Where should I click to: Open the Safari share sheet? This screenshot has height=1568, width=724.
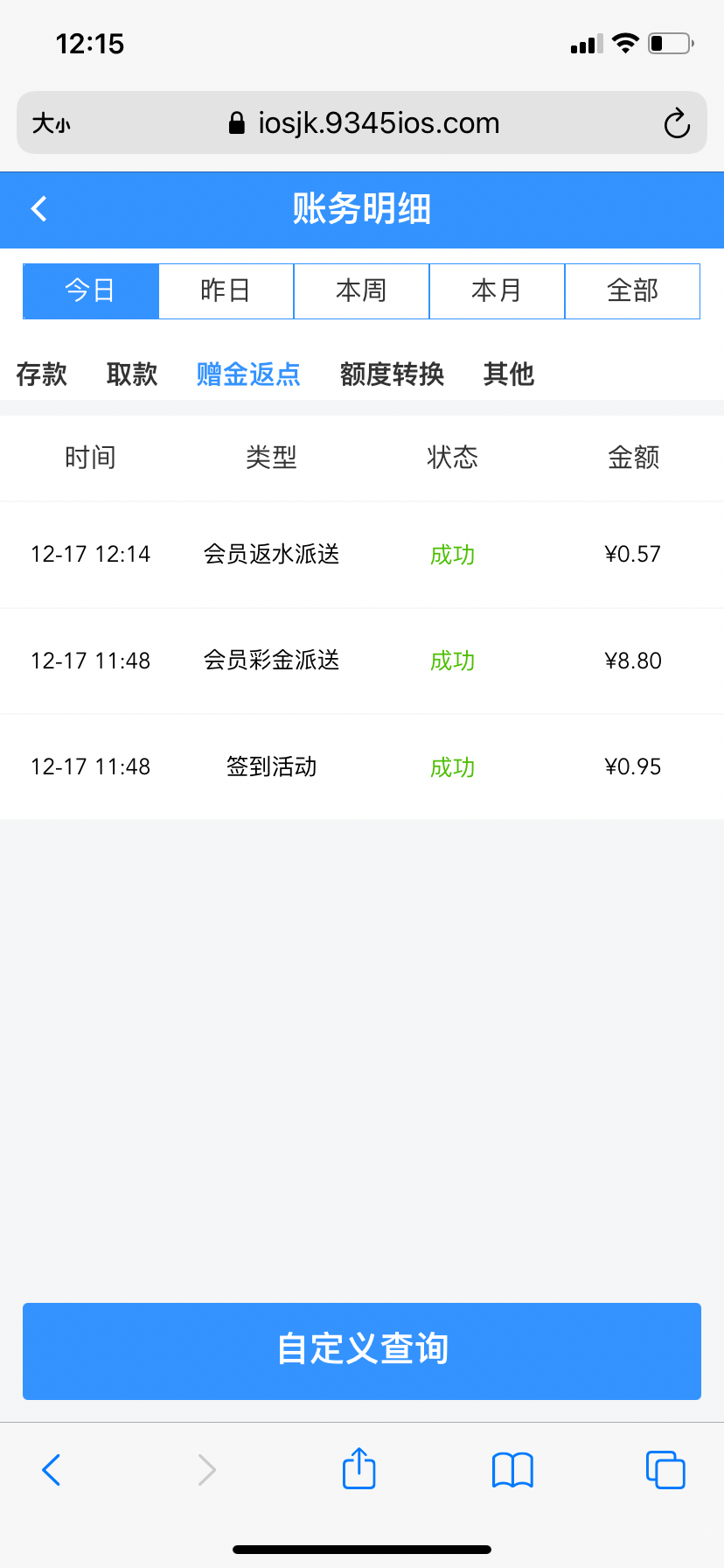click(359, 1469)
